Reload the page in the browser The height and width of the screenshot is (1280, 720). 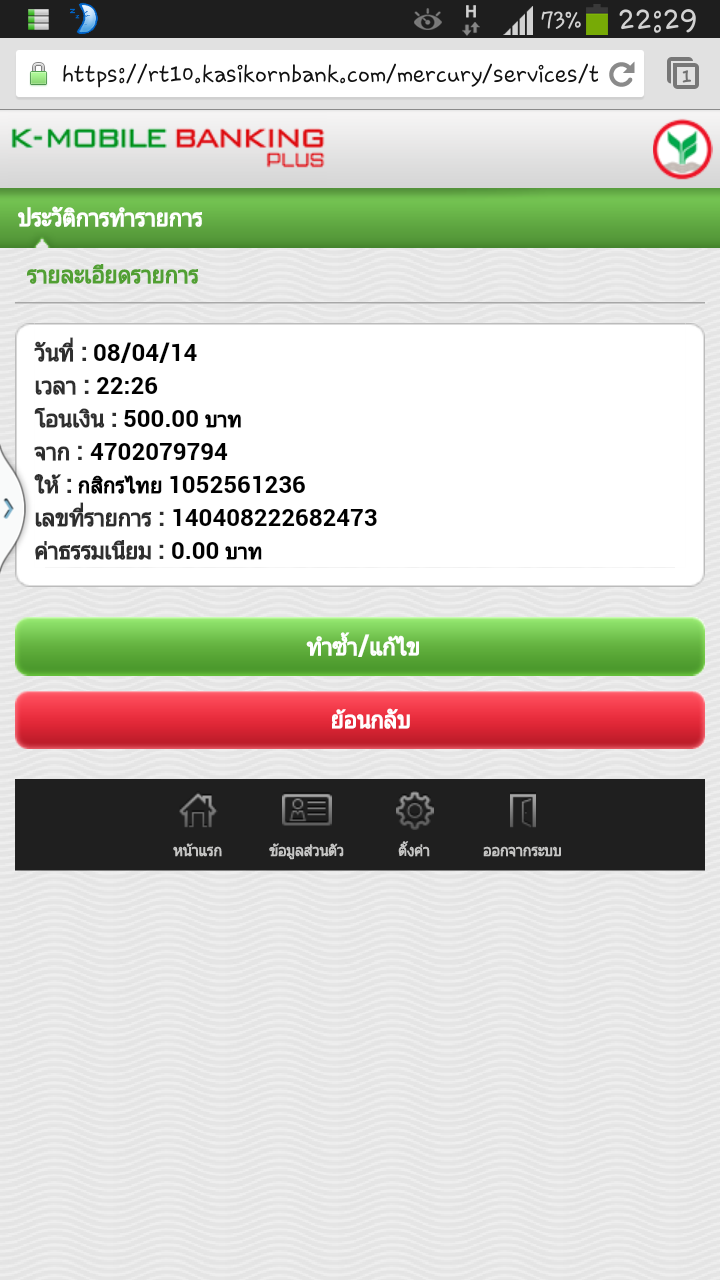pyautogui.click(x=621, y=74)
